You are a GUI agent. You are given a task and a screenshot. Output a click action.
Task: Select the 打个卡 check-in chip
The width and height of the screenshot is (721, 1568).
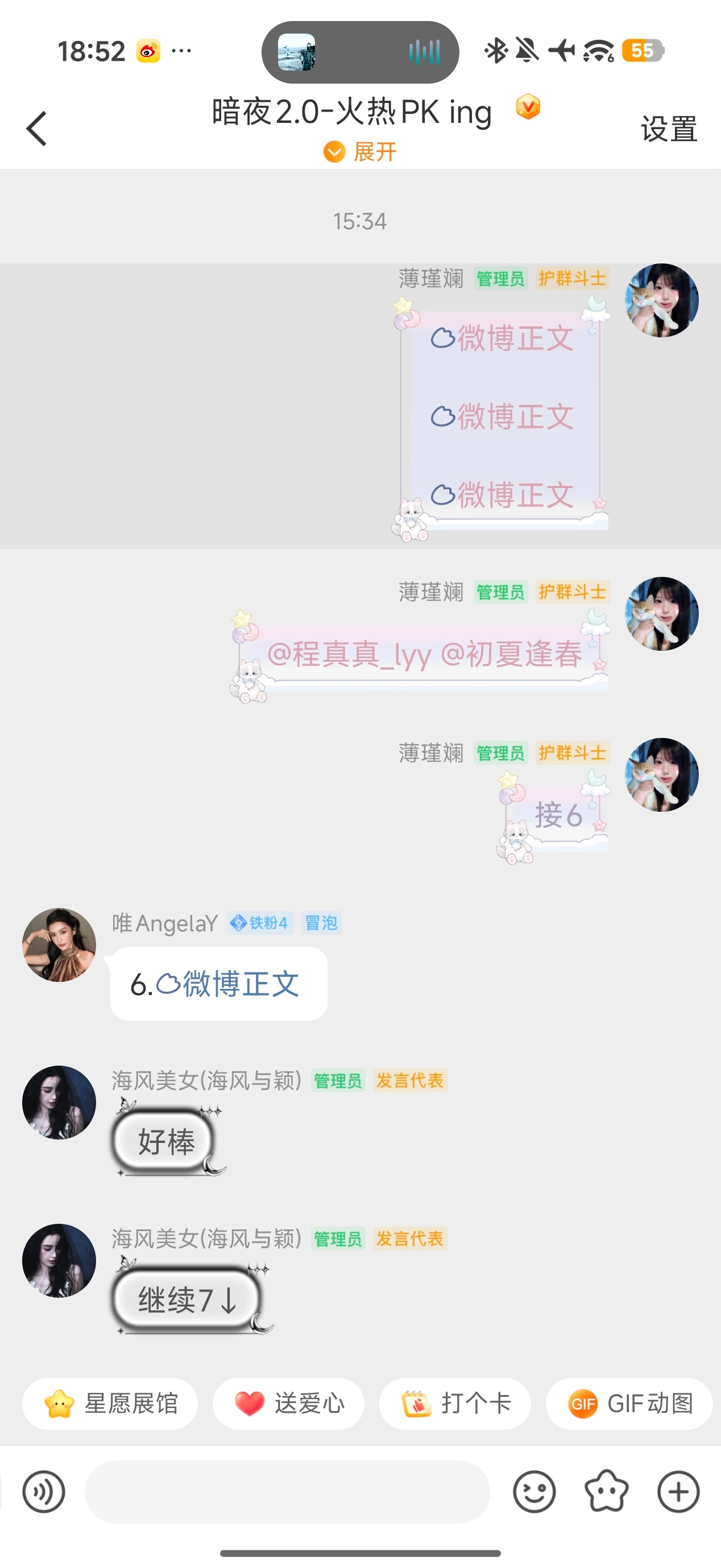click(455, 1404)
